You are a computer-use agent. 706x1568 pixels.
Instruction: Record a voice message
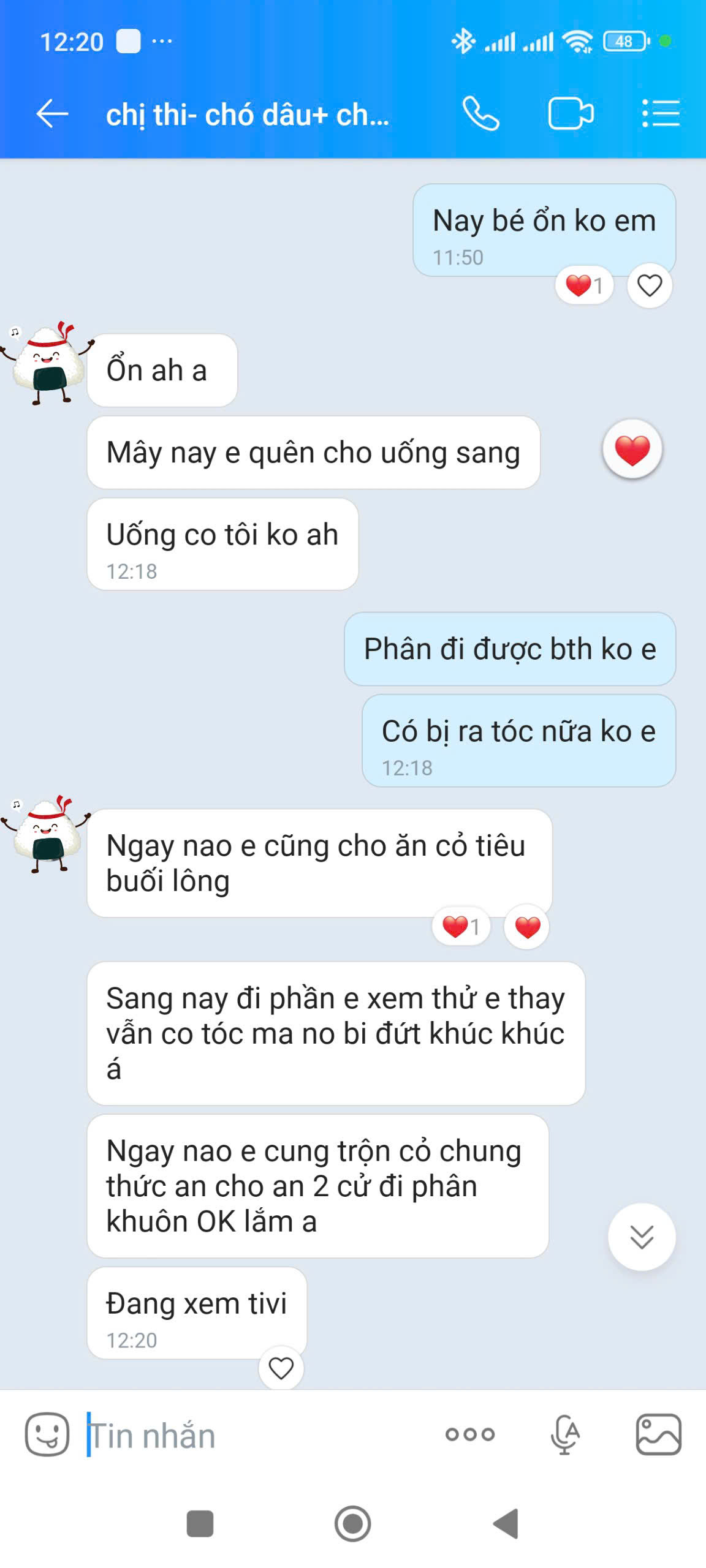coord(564,1434)
